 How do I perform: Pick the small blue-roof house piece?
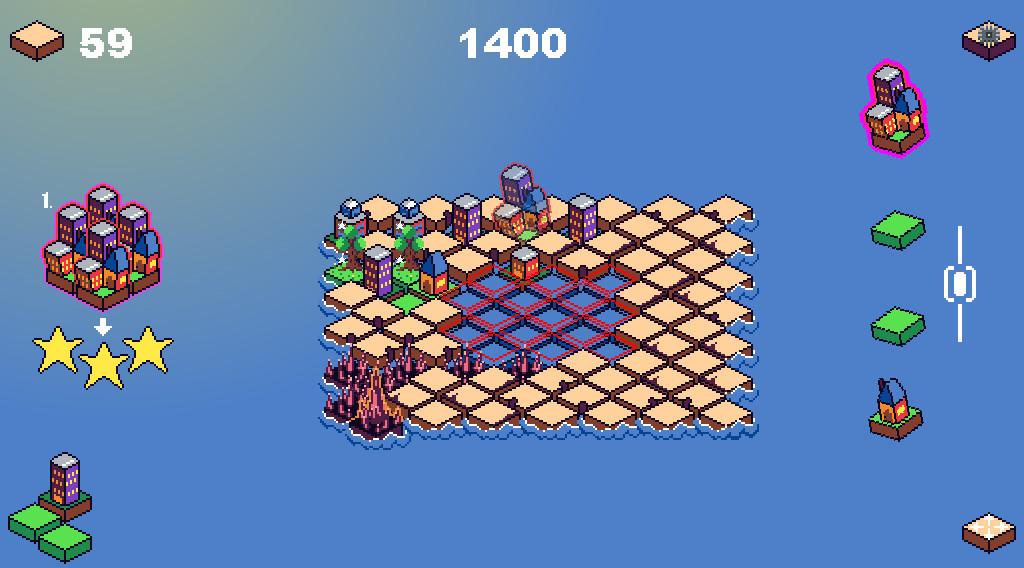(x=893, y=409)
